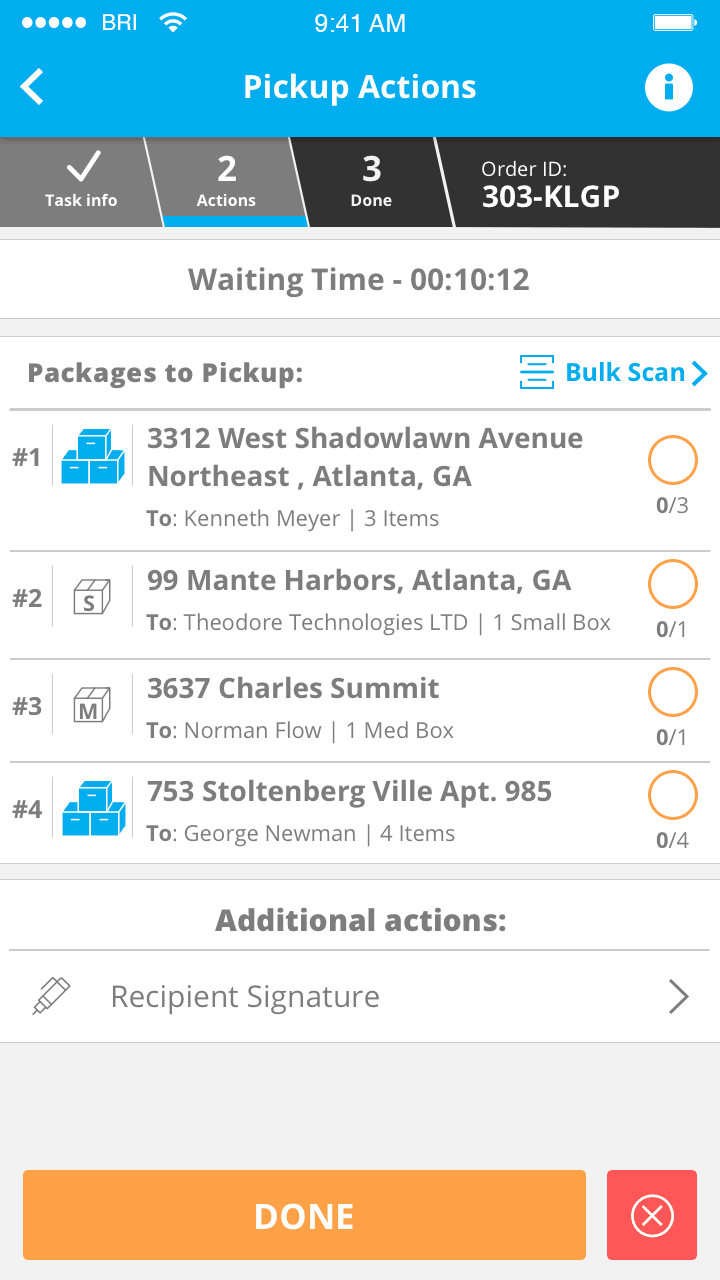
Task: Check off Theodore Technologies package circle
Action: pyautogui.click(x=672, y=585)
